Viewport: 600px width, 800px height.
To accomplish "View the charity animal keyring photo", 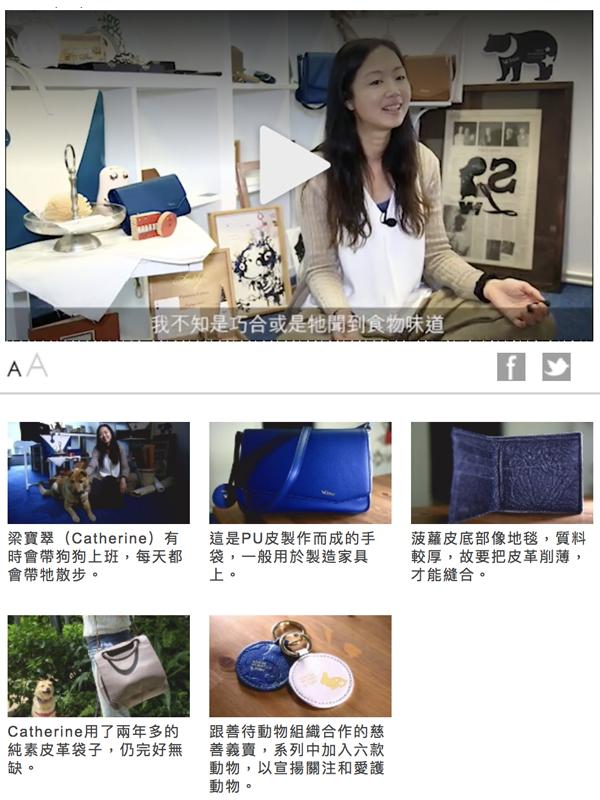I will tap(300, 665).
